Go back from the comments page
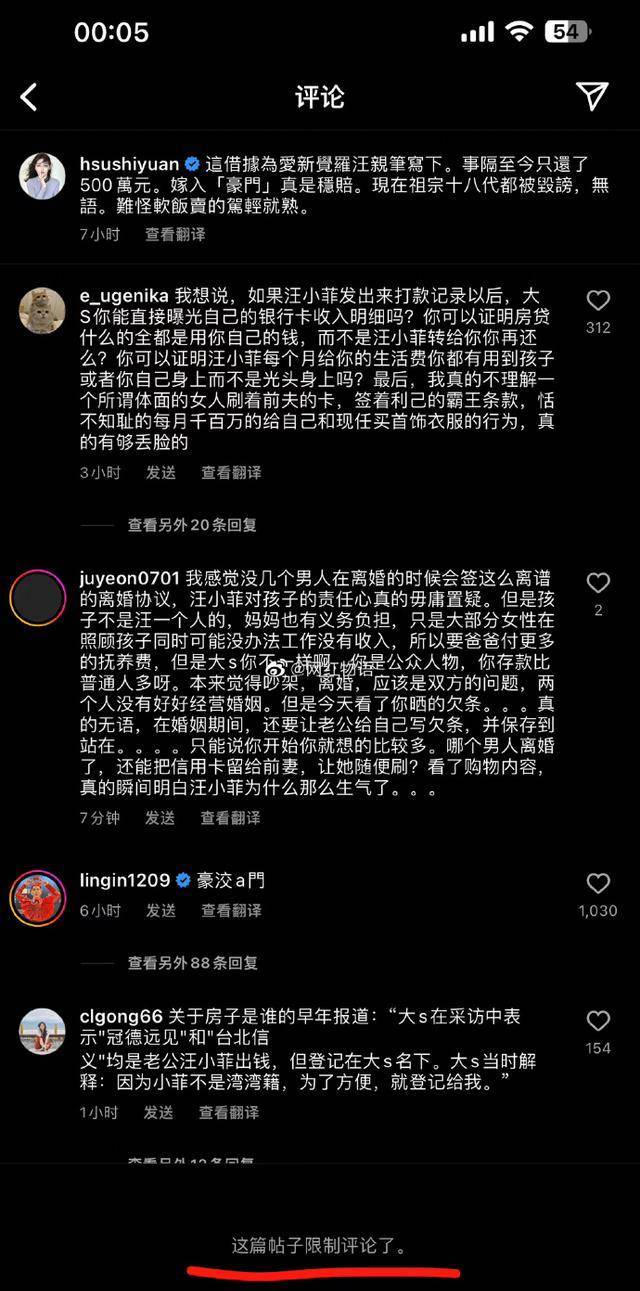The height and width of the screenshot is (1291, 640). pyautogui.click(x=29, y=97)
